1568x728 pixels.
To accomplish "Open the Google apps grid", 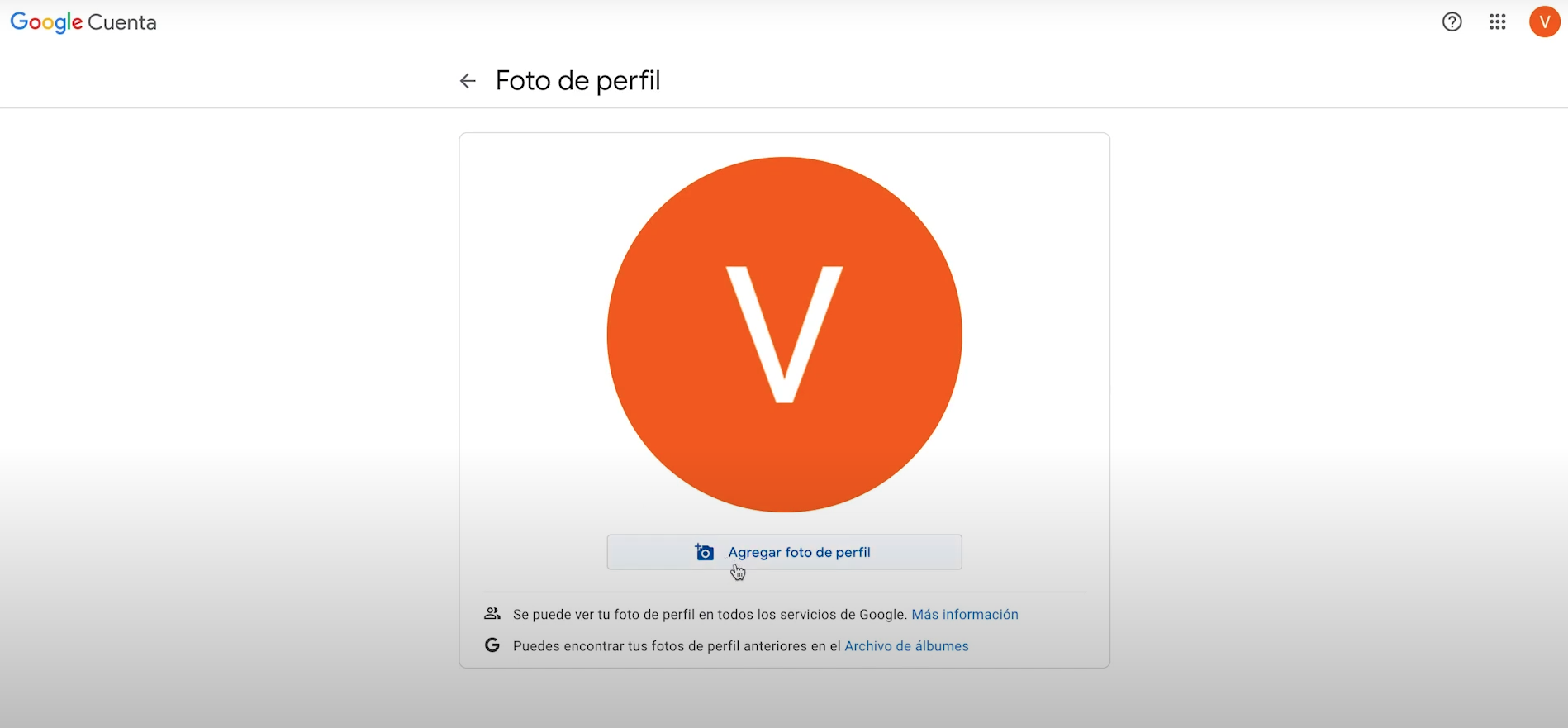I will 1497,22.
